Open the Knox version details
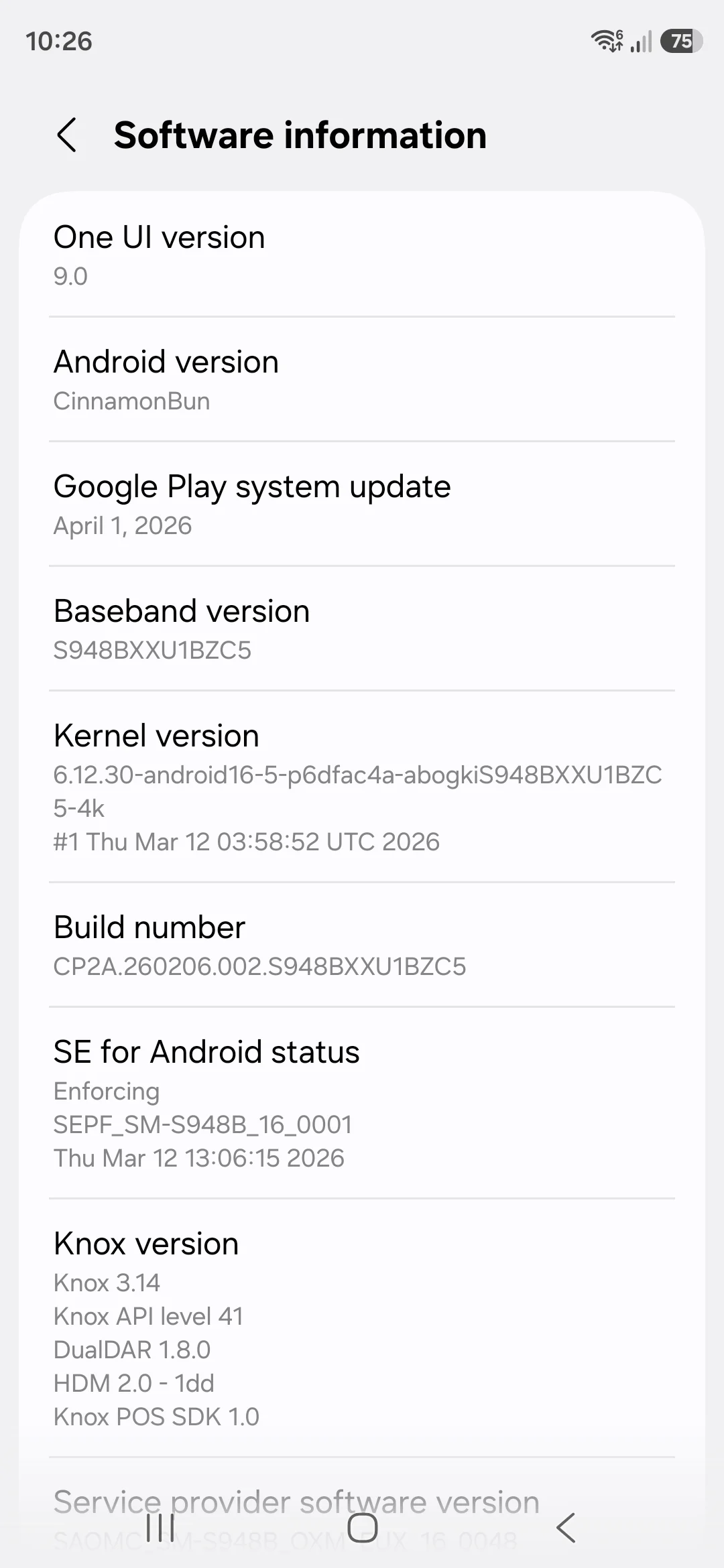Viewport: 724px width, 1568px height. pos(362,1327)
